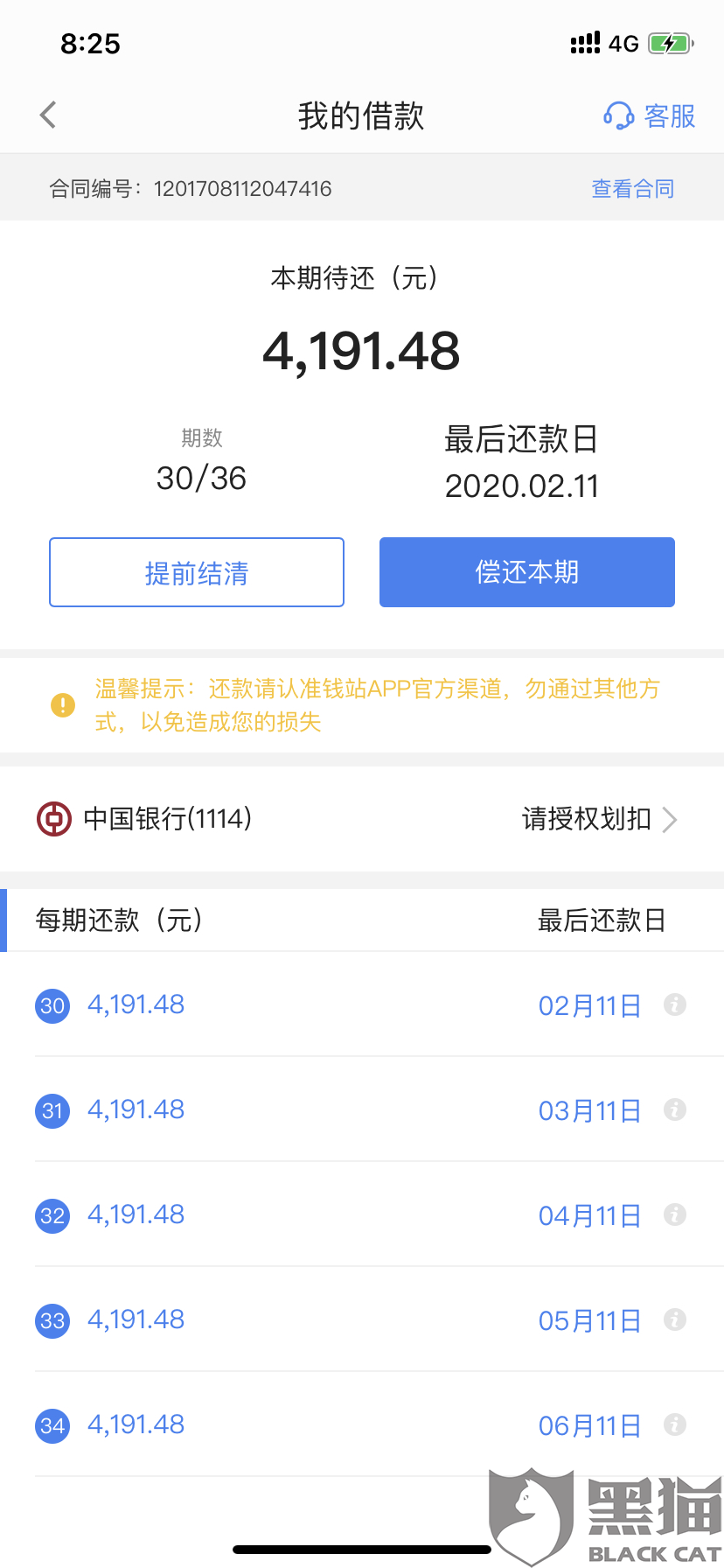Viewport: 724px width, 1568px height.
Task: Tap 偿还本期 to repay this period
Action: pos(526,572)
